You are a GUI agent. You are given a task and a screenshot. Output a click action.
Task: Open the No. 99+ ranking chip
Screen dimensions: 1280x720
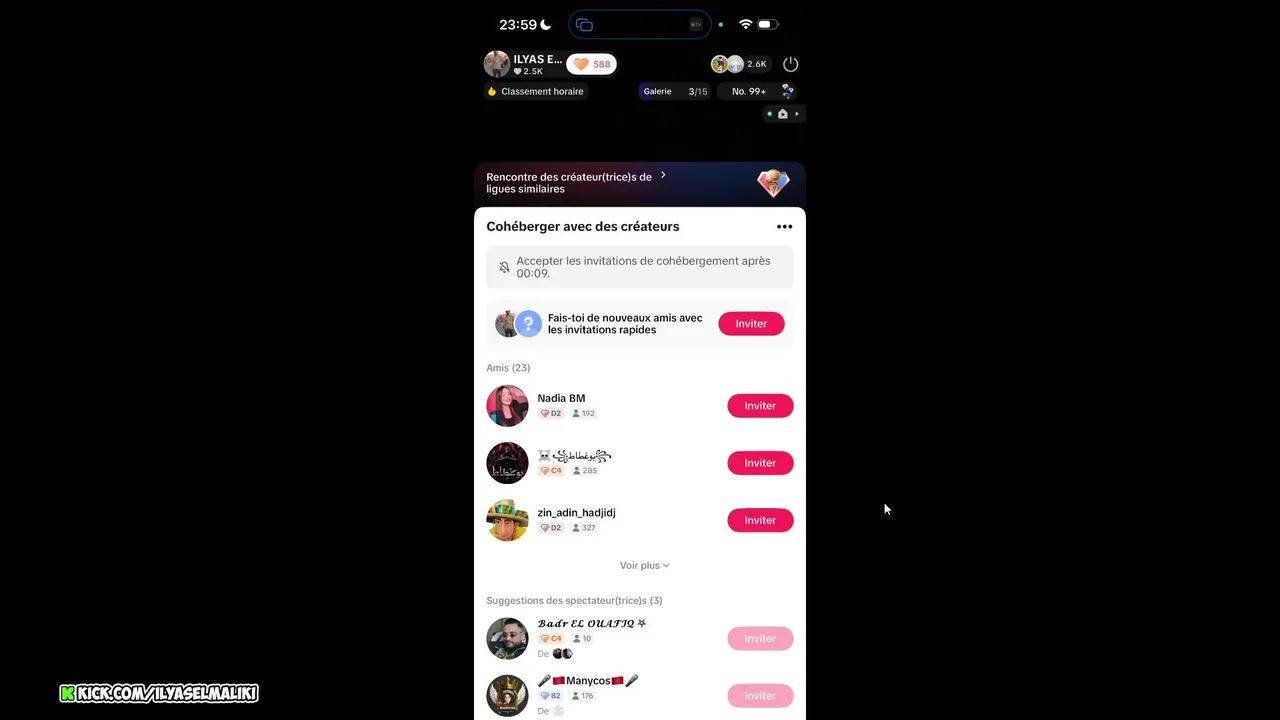click(749, 91)
